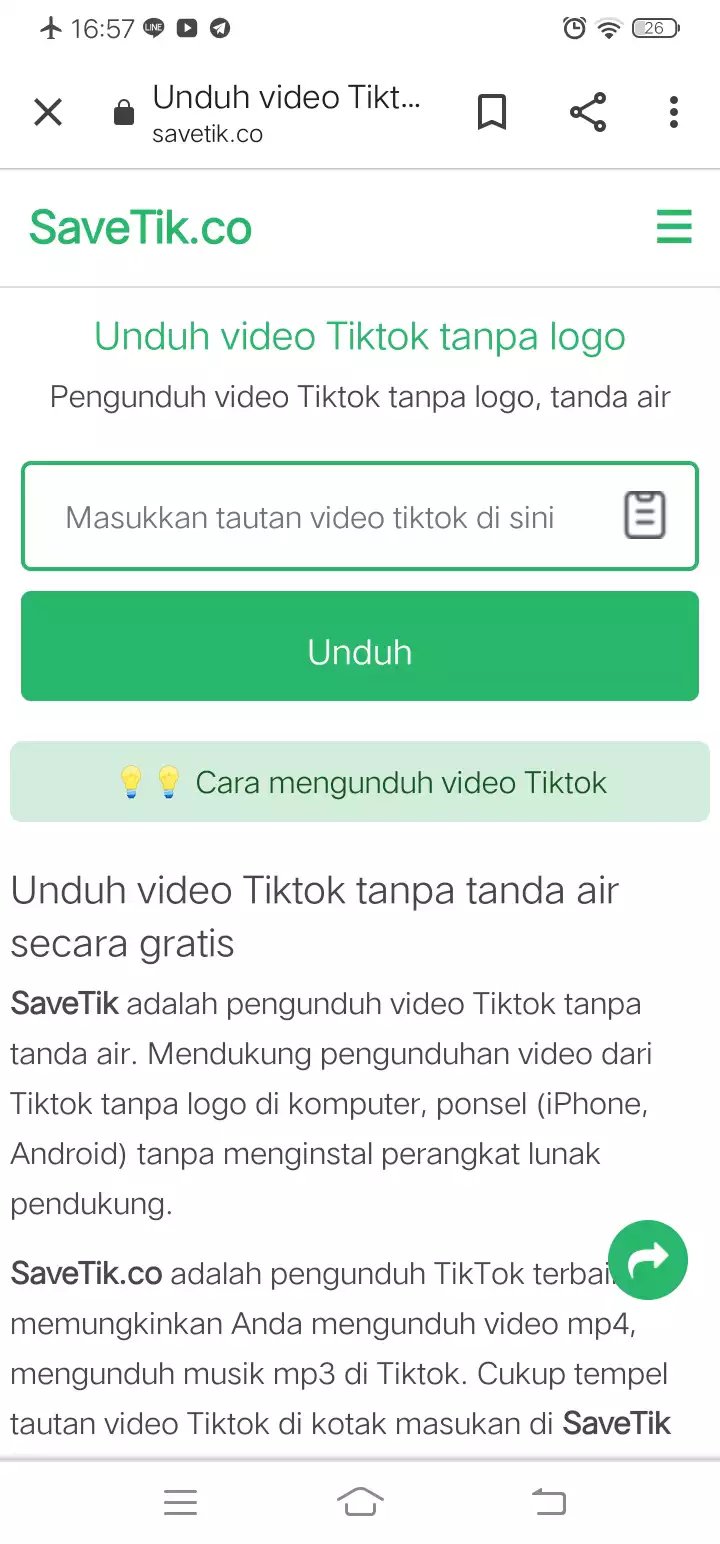Bookmark this page
Viewport: 720px width, 1544px height.
(491, 113)
